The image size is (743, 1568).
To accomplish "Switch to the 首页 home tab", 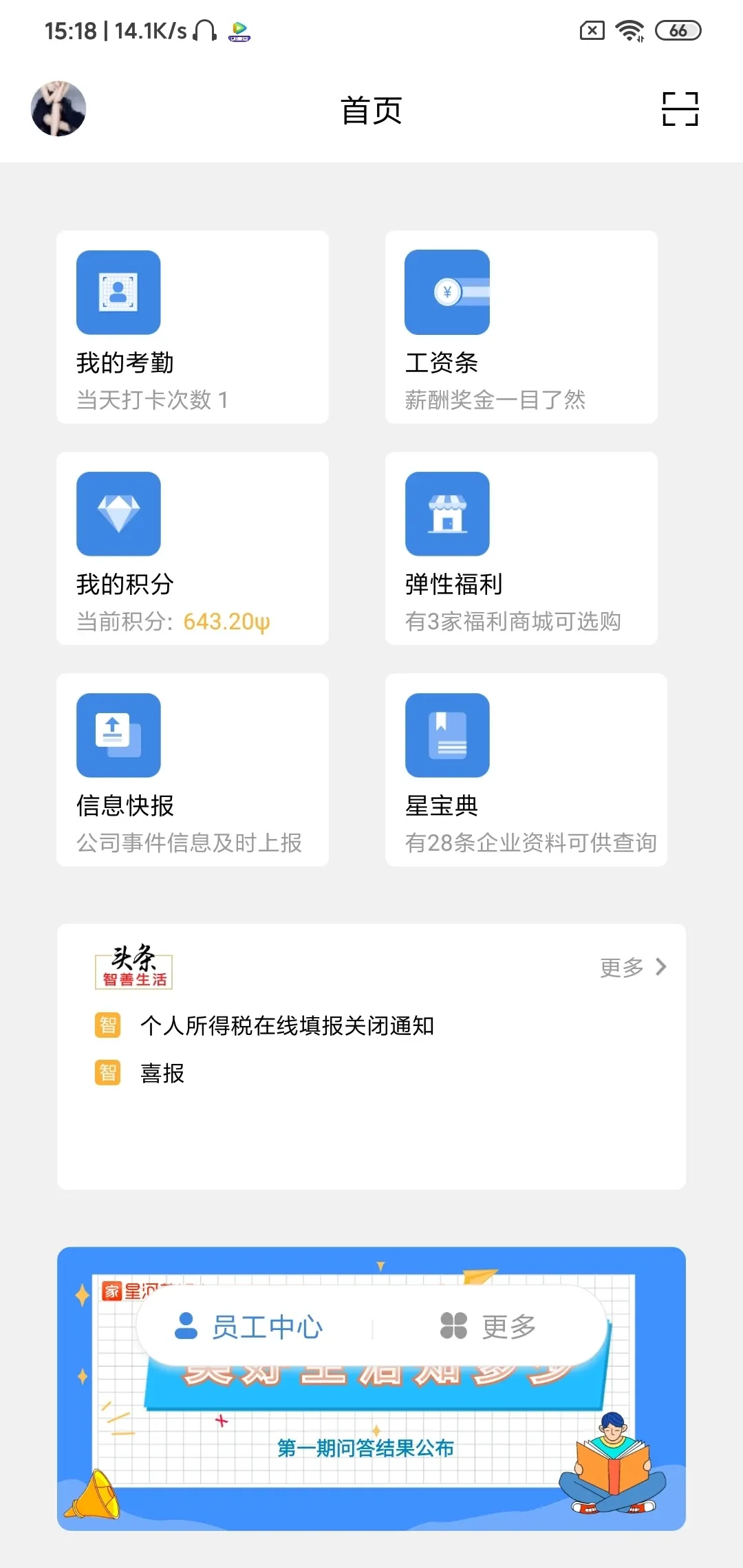I will (x=371, y=109).
